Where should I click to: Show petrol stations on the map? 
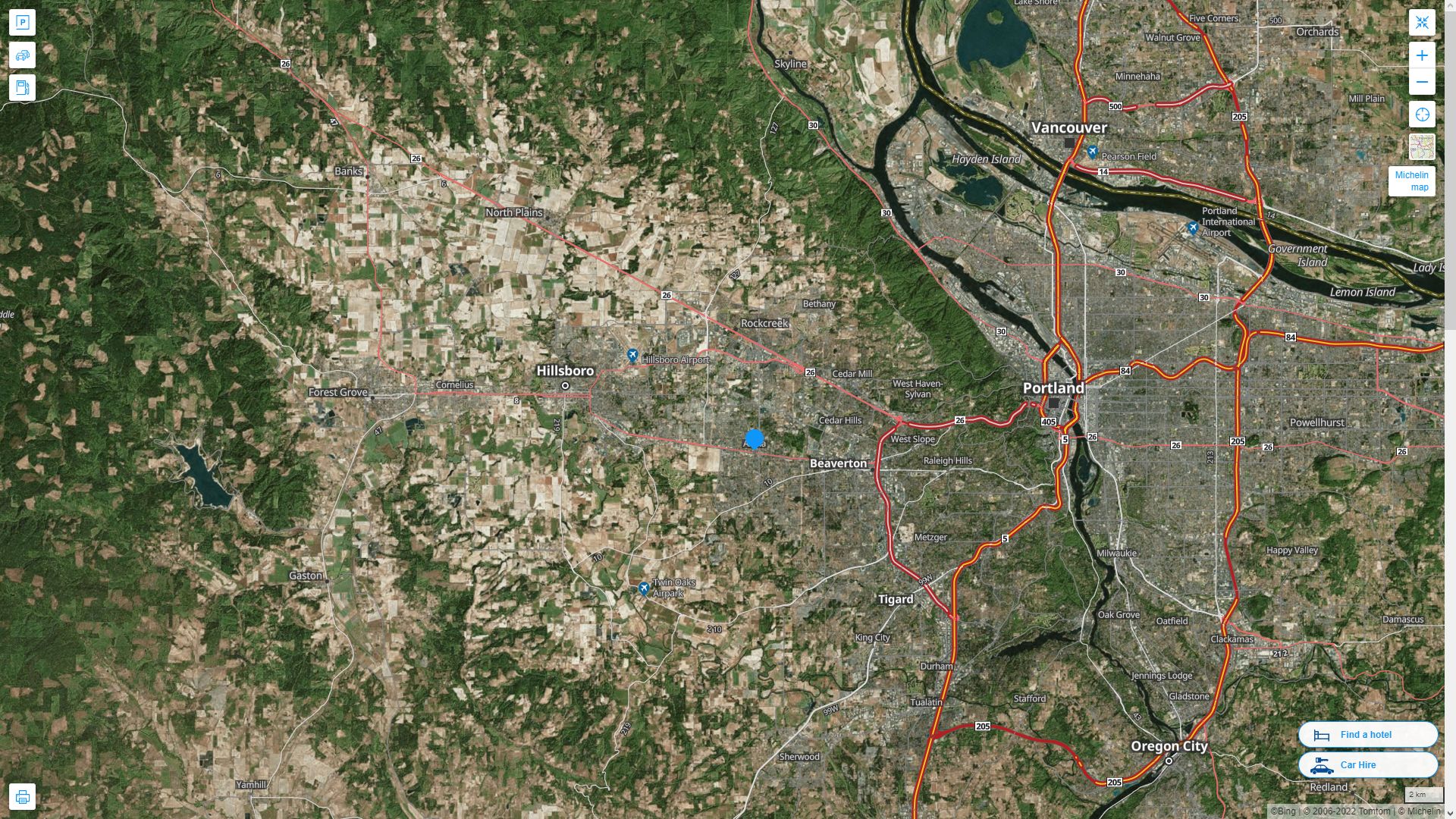pyautogui.click(x=22, y=88)
